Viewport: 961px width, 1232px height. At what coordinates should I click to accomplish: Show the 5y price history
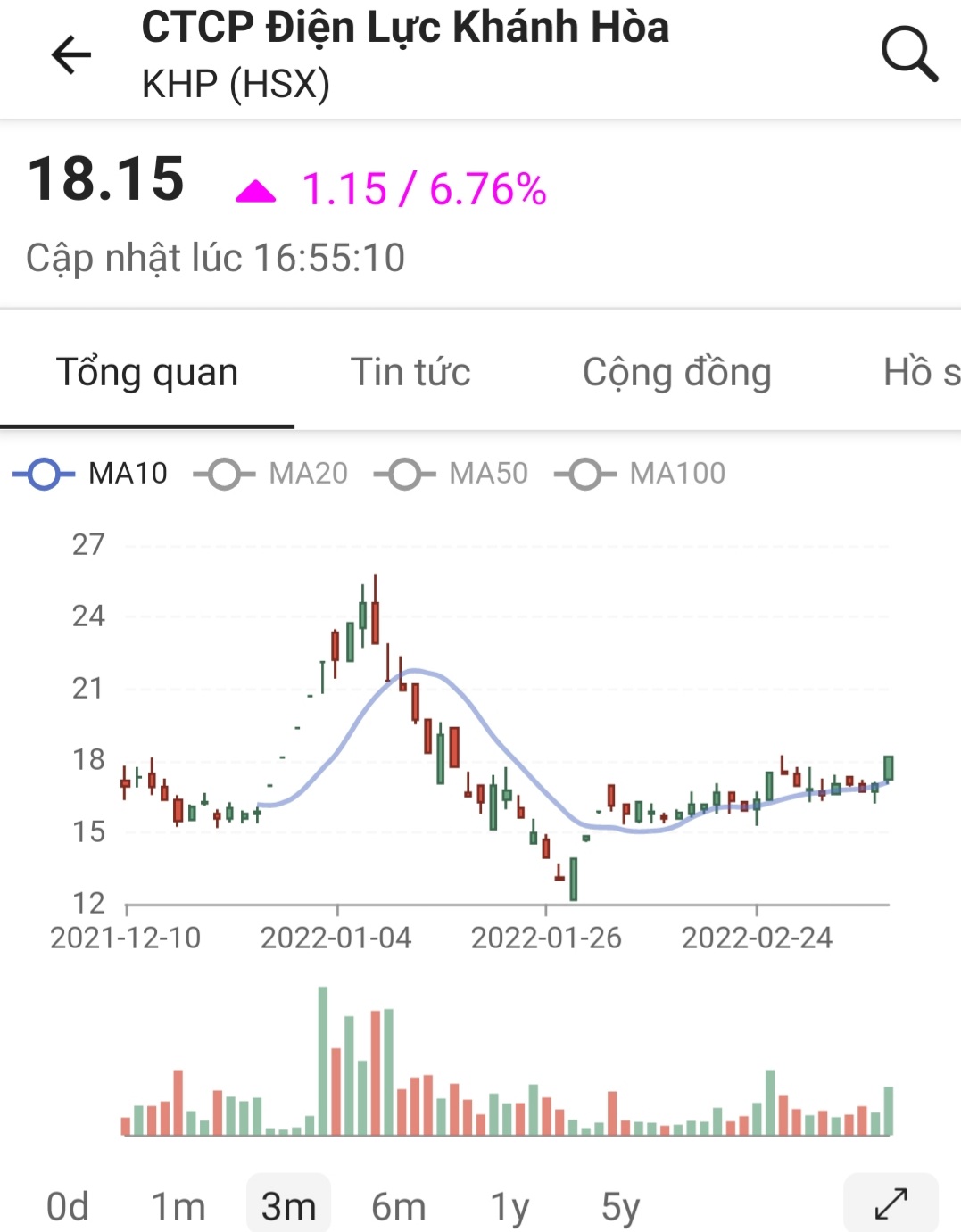tap(620, 1206)
